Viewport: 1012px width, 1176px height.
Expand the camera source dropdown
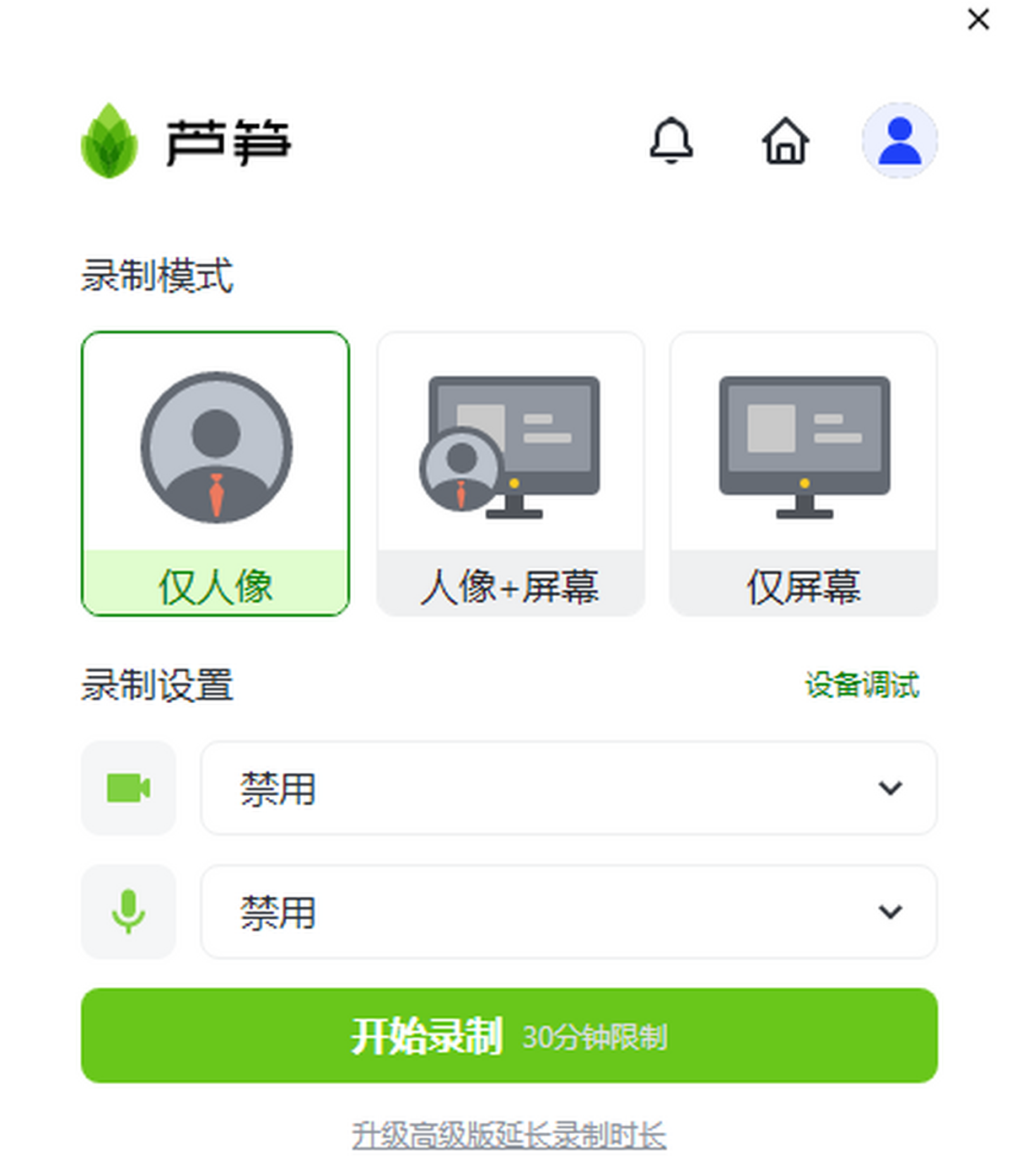point(568,788)
